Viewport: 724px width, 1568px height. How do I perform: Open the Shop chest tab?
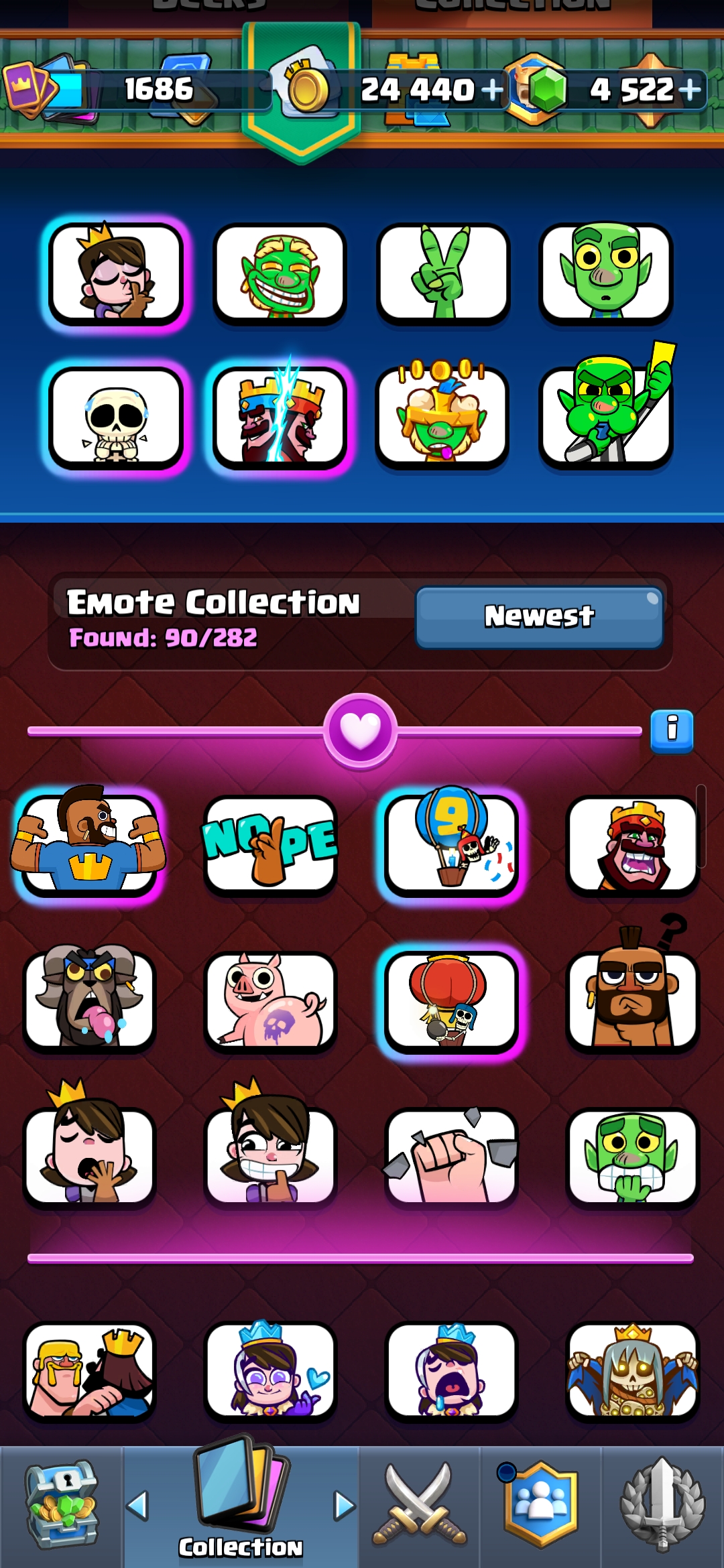click(x=62, y=1505)
